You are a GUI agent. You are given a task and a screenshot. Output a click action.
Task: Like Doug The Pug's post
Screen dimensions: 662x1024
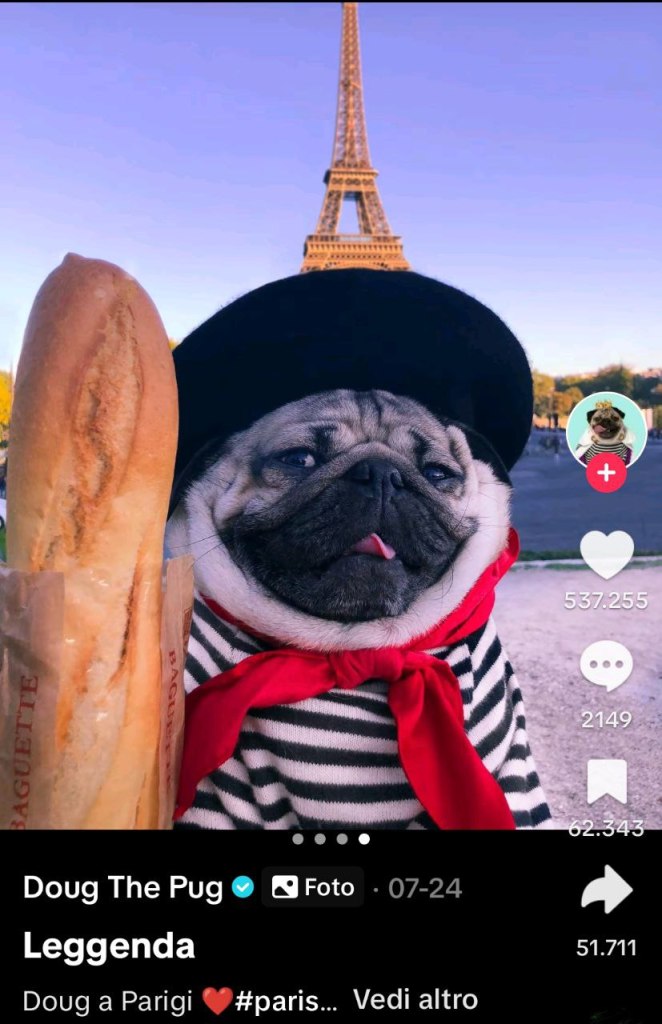pos(607,554)
